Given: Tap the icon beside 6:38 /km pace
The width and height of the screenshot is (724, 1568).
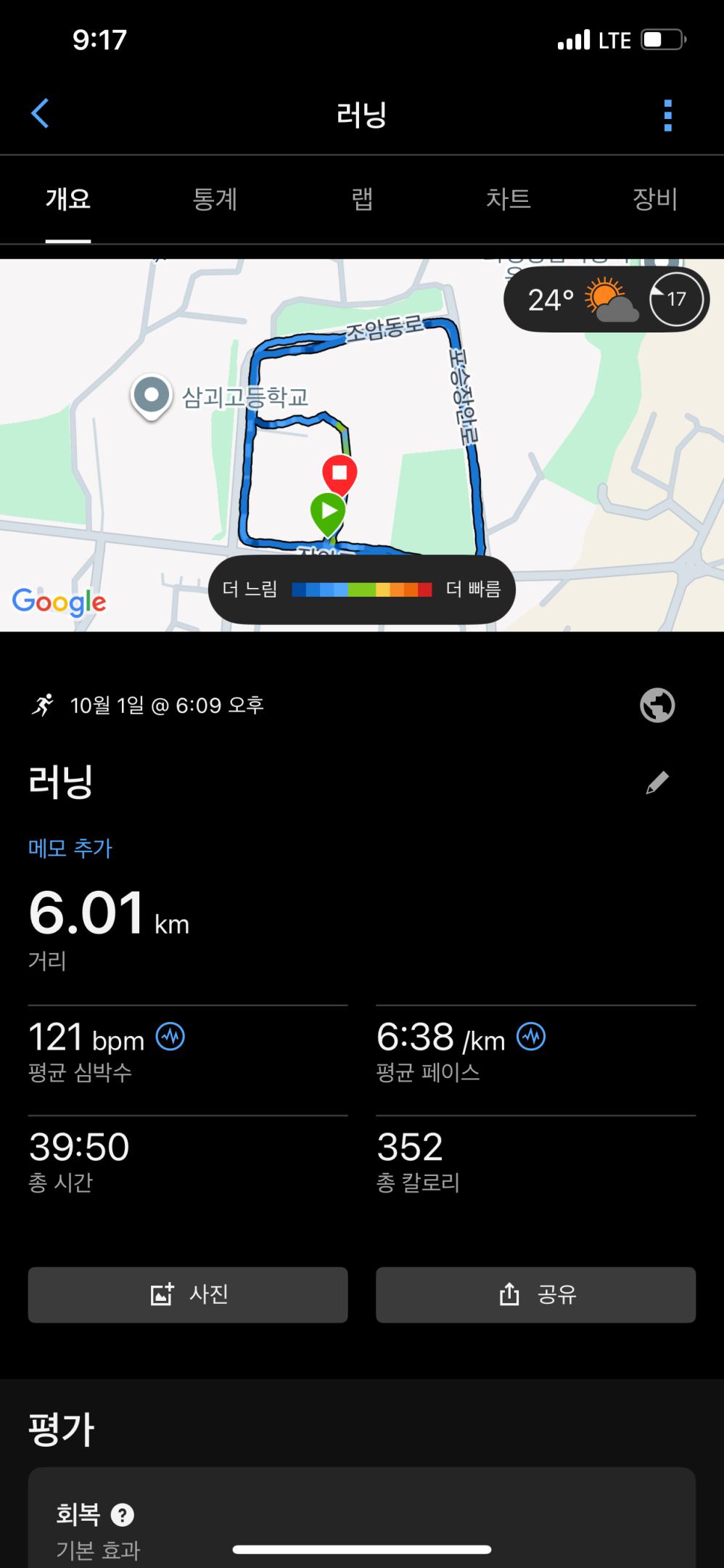Looking at the screenshot, I should [531, 1037].
